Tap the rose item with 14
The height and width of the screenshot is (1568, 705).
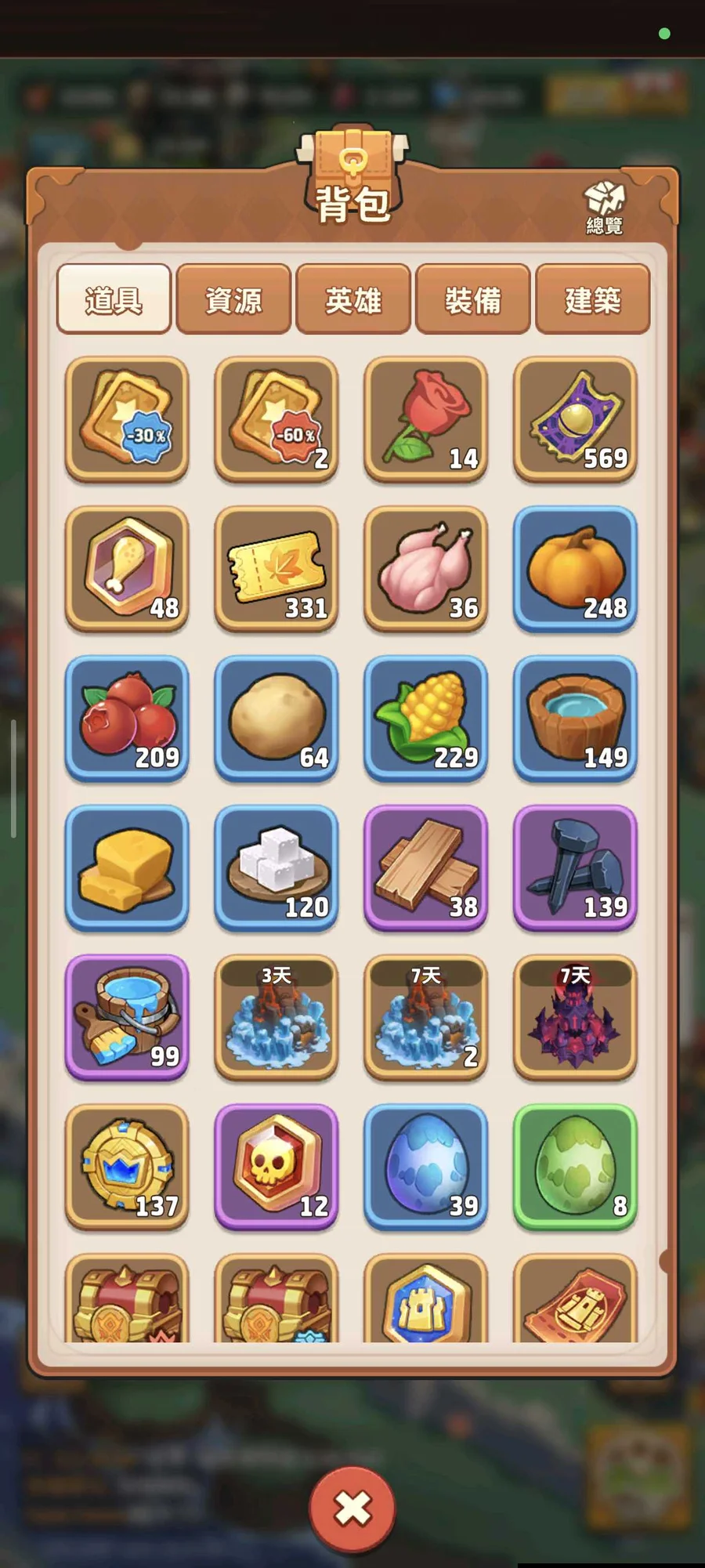point(426,419)
